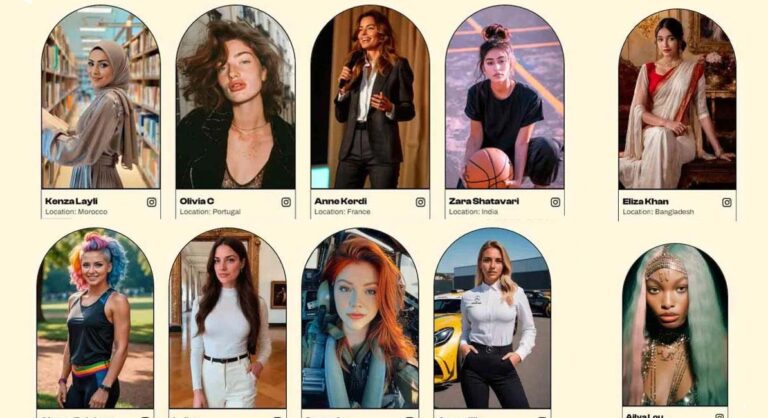Visit Anne Kerdi's Instagram profile
768x418 pixels.
pyautogui.click(x=421, y=202)
